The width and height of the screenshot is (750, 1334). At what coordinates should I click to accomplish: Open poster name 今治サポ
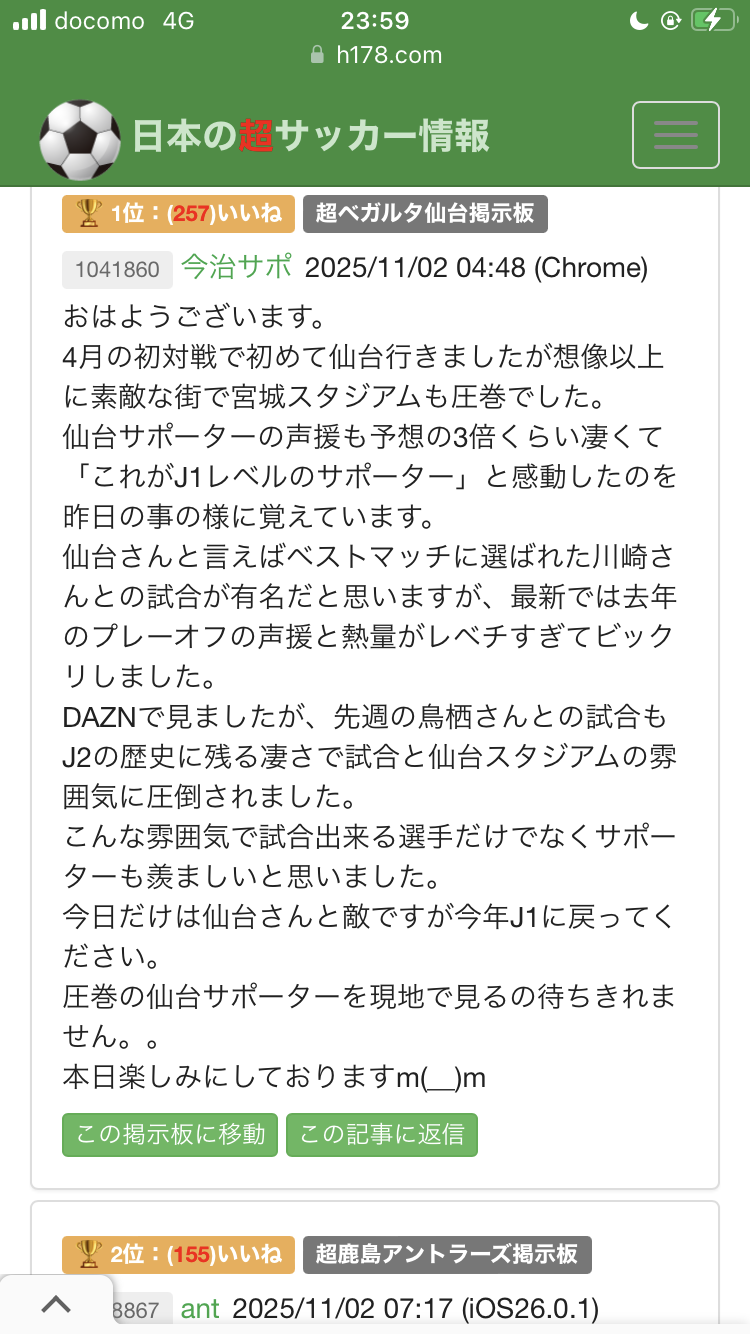(237, 268)
